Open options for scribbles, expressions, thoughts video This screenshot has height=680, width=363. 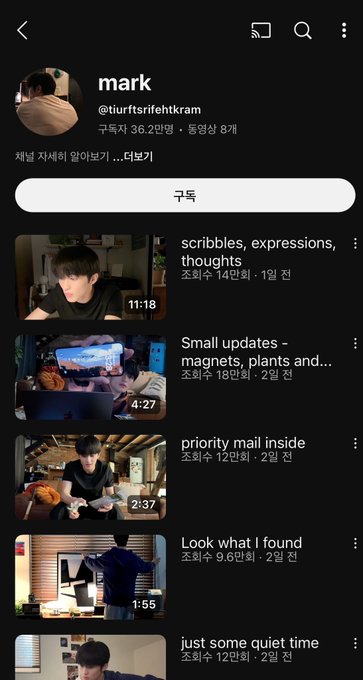355,243
